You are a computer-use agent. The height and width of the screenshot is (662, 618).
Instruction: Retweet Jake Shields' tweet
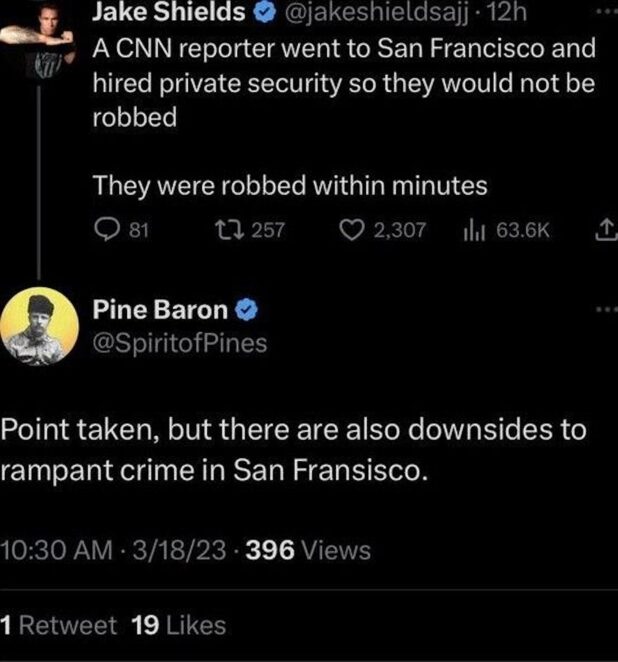pyautogui.click(x=227, y=231)
